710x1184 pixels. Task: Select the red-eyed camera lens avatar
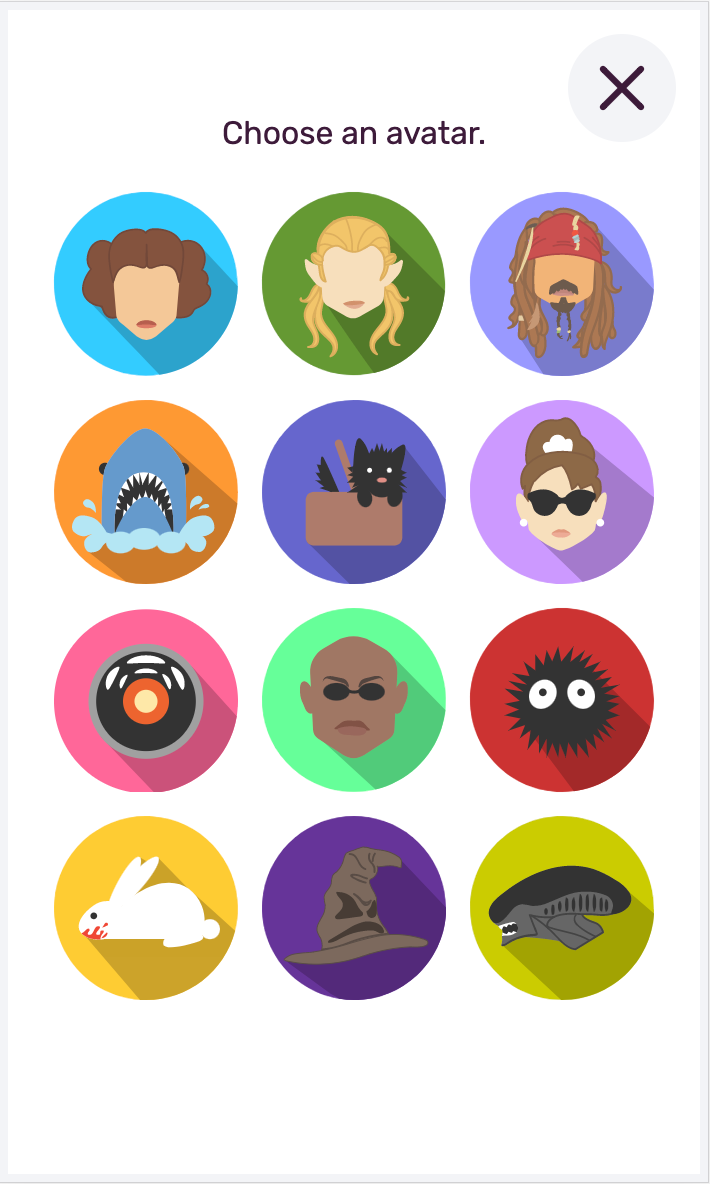[146, 700]
